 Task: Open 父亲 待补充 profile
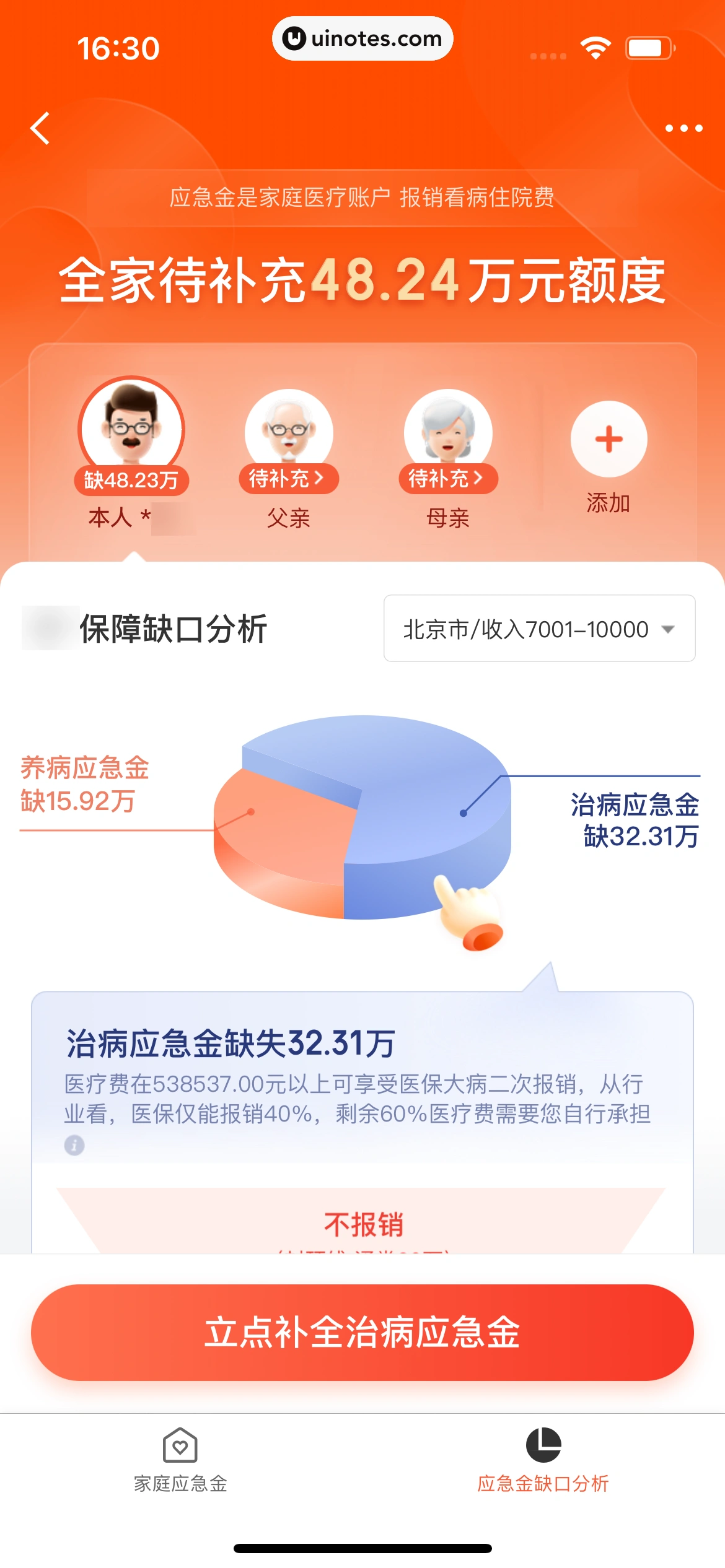point(289,478)
